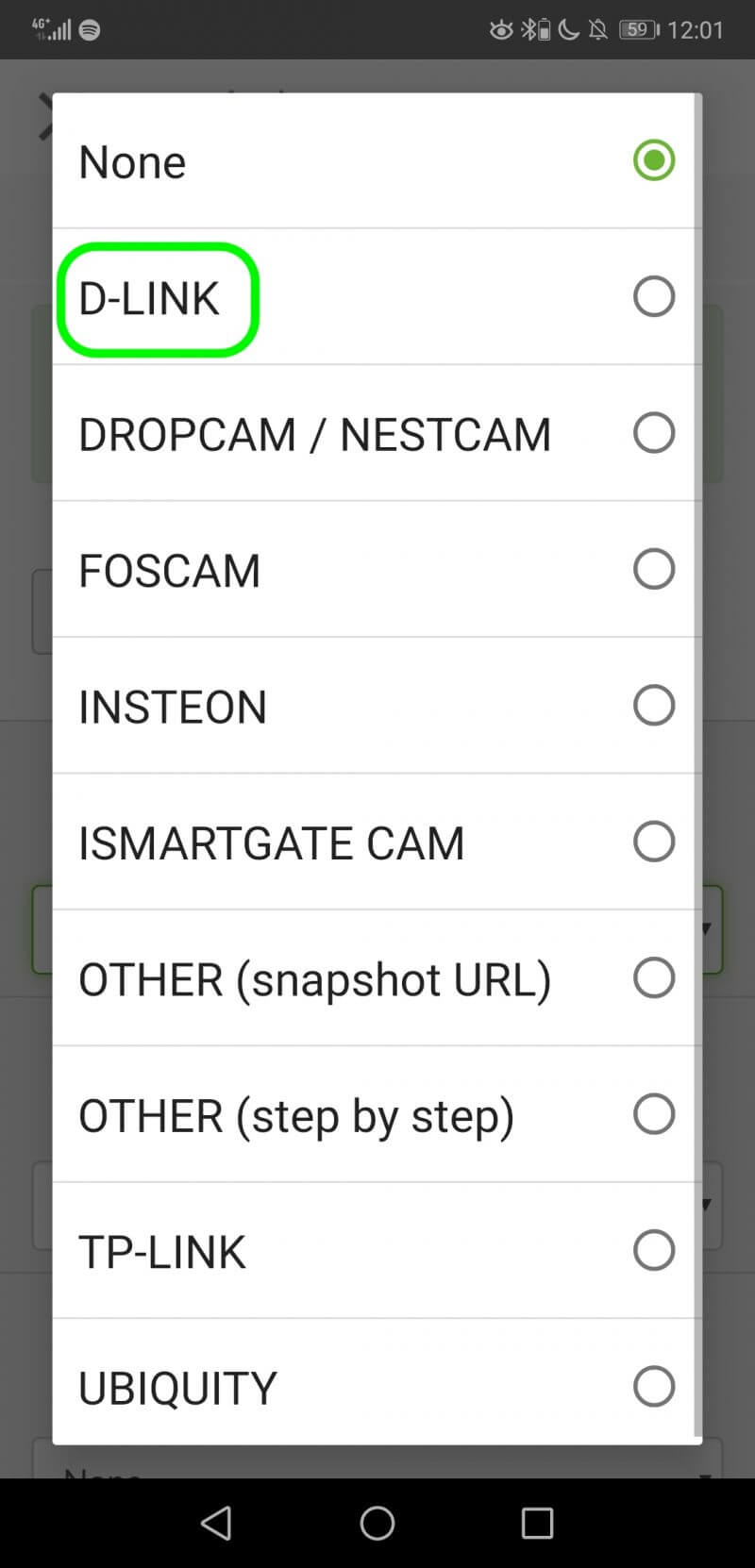Tap the Spotify icon in the status bar
This screenshot has width=755, height=1568.
(89, 29)
